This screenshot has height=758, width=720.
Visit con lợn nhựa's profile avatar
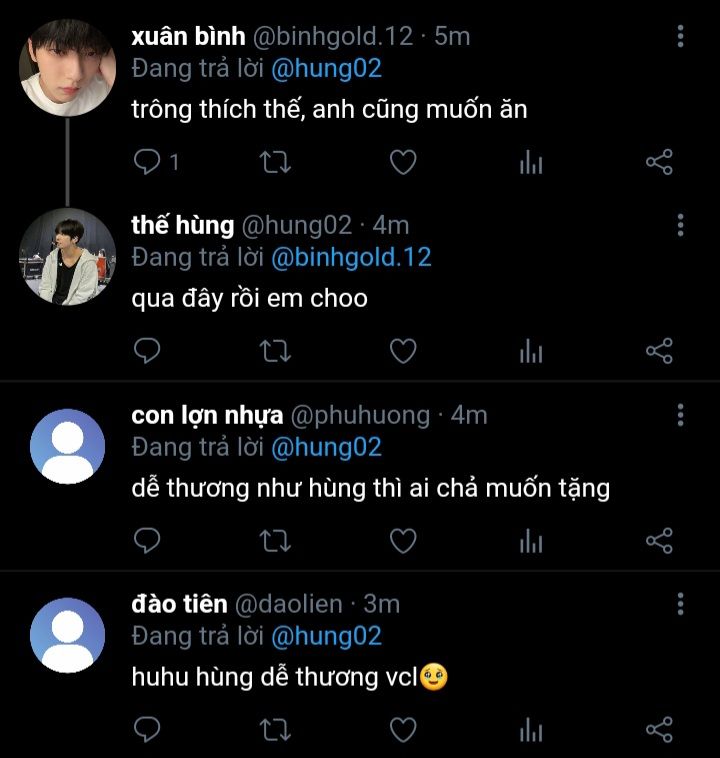click(68, 446)
